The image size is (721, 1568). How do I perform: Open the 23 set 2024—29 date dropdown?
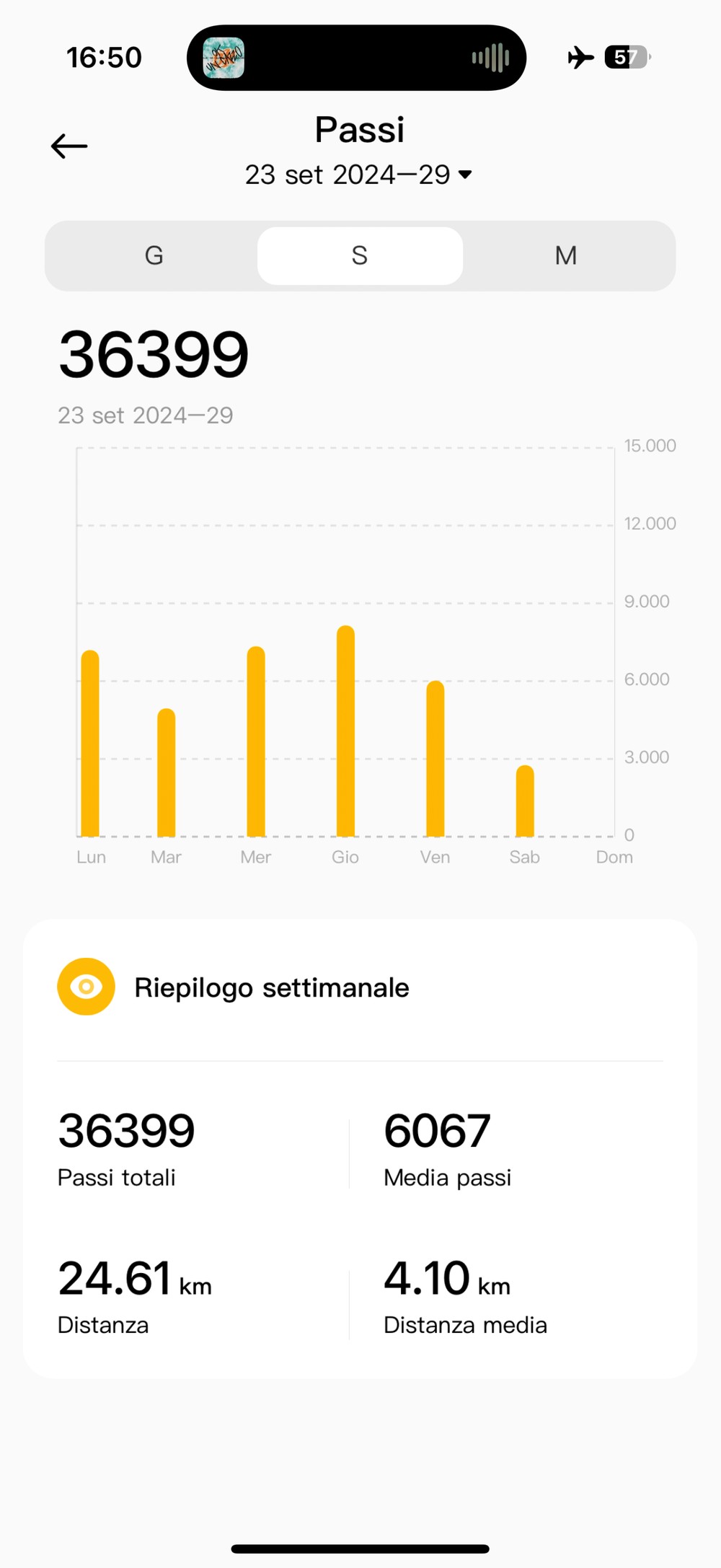pyautogui.click(x=358, y=175)
